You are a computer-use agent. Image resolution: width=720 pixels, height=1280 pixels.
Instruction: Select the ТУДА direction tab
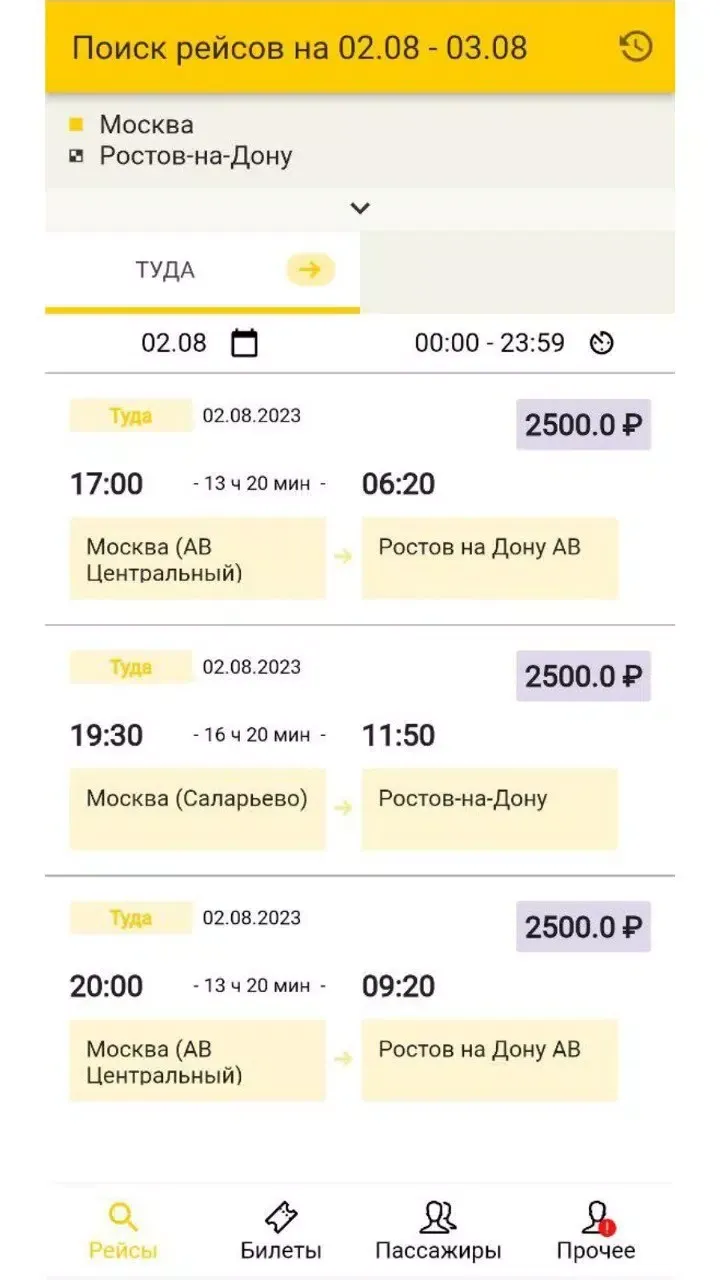[x=202, y=270]
